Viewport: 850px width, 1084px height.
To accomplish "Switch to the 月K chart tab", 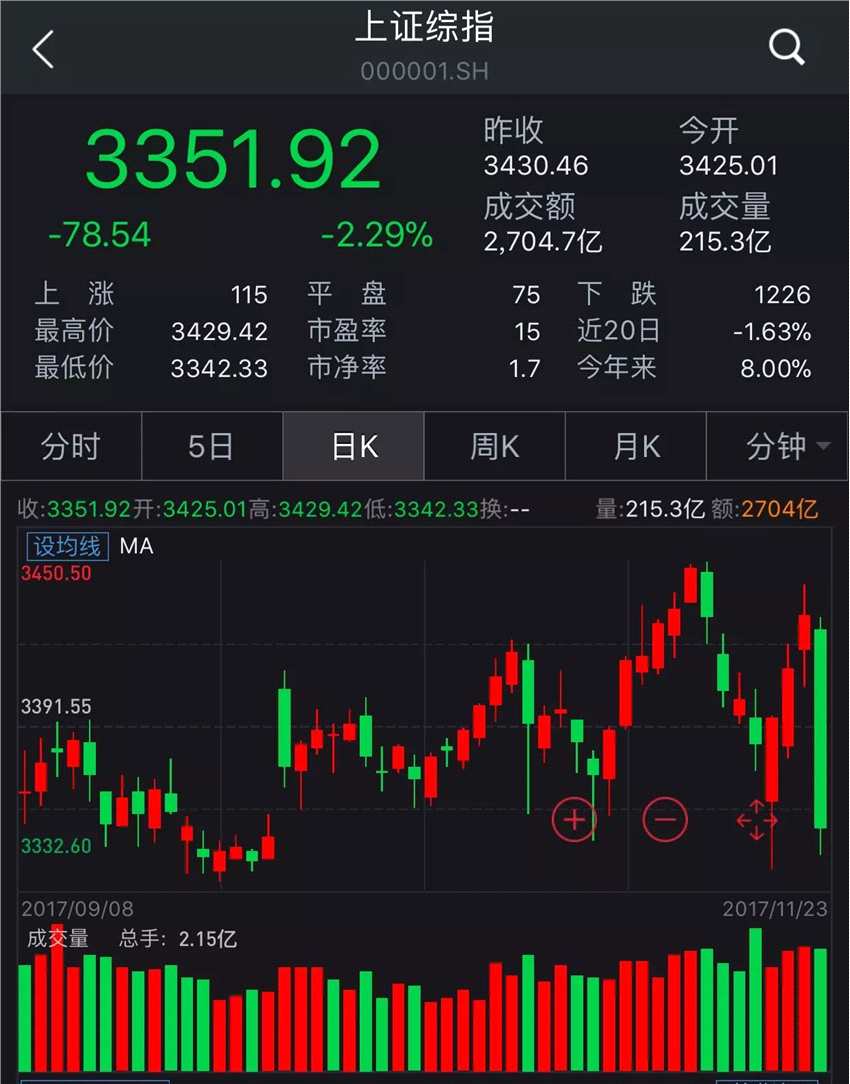I will pos(636,447).
